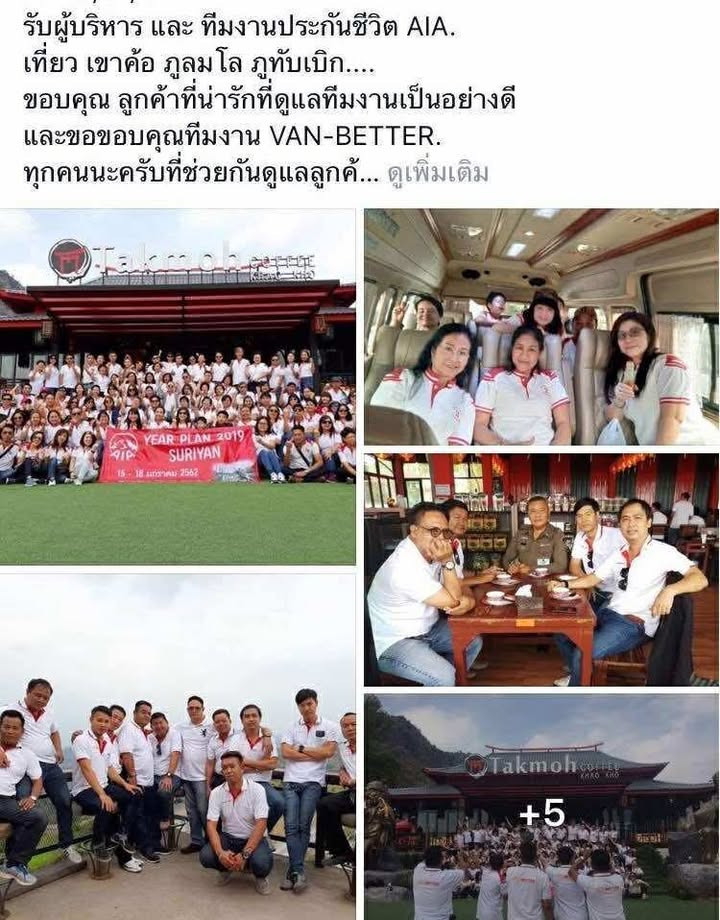The image size is (720, 920).
Task: Open the photo of men posing outdoors
Action: tap(178, 745)
